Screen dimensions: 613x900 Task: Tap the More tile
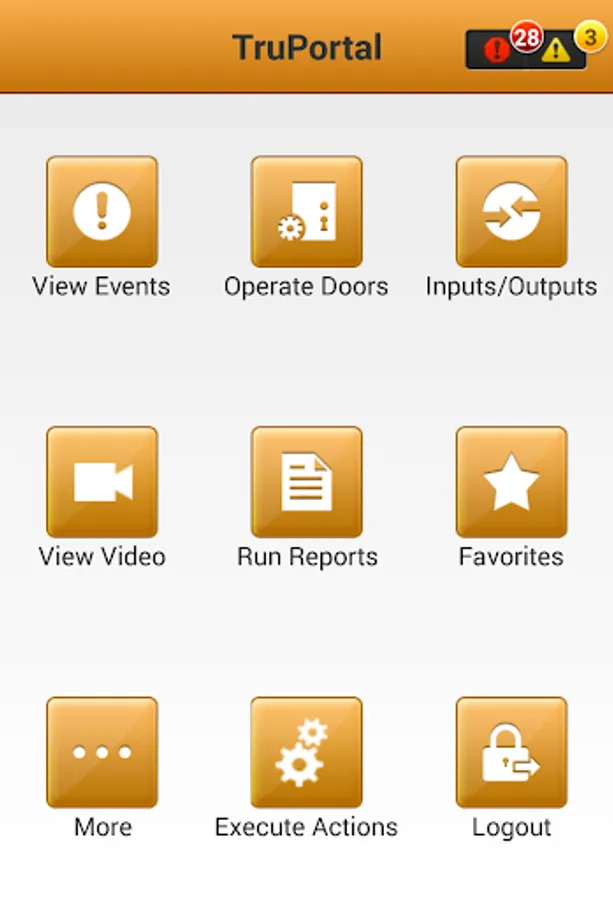(102, 752)
